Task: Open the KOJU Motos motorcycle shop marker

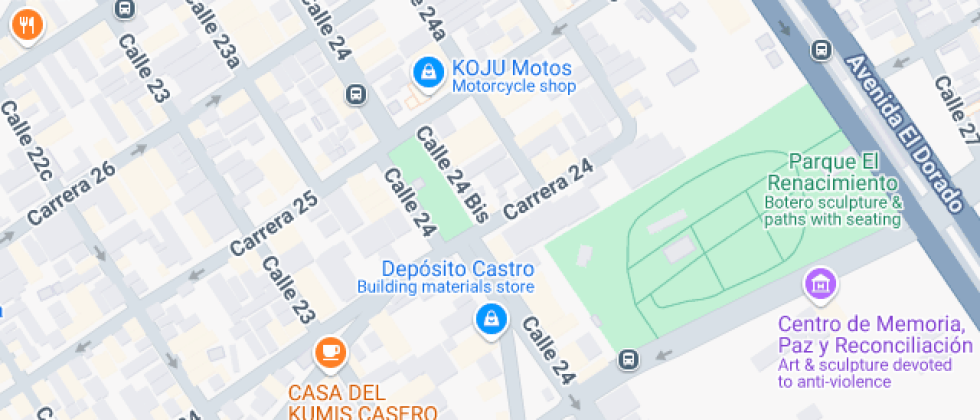Action: [428, 71]
